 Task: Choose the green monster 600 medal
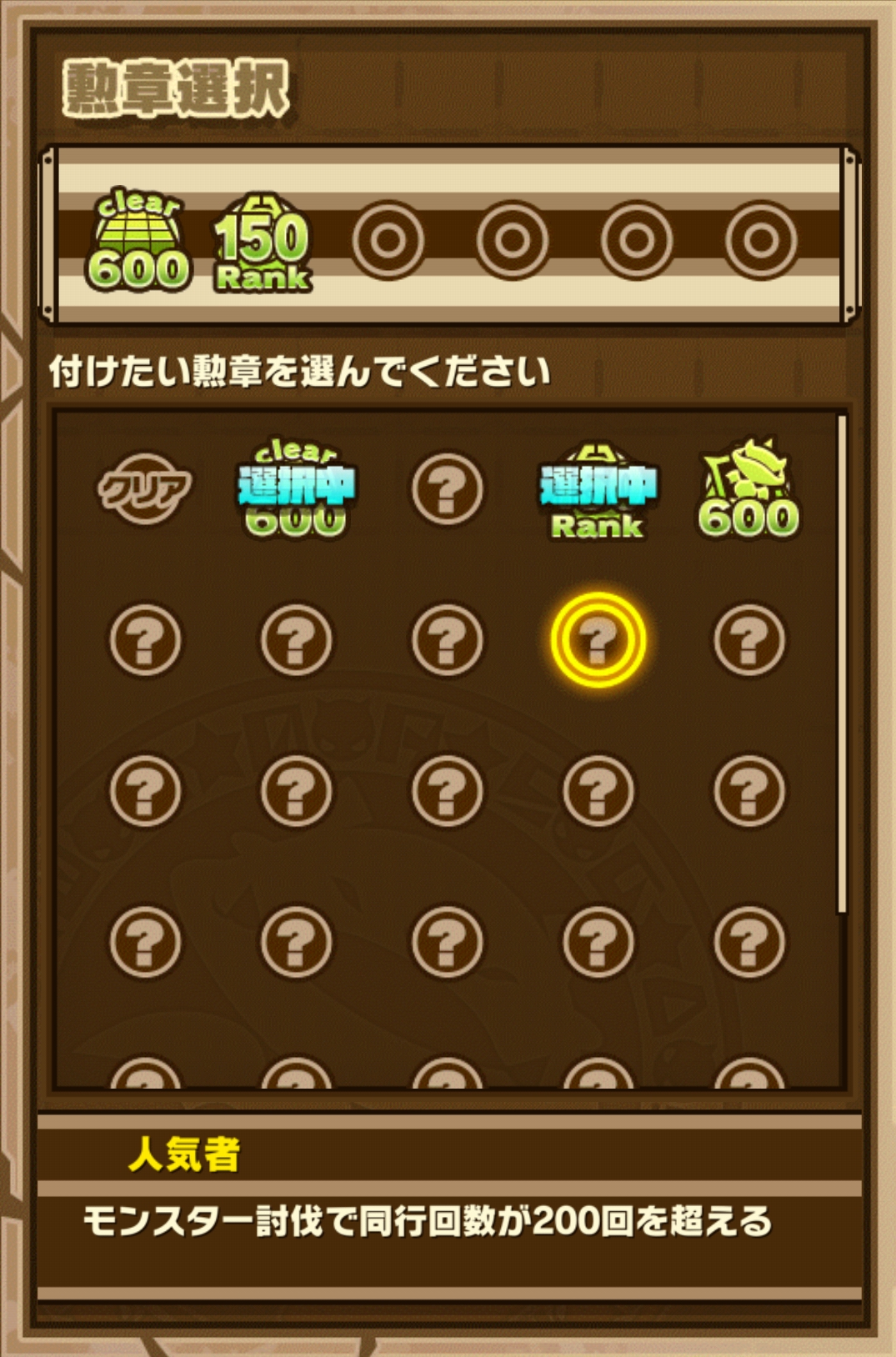tap(748, 489)
